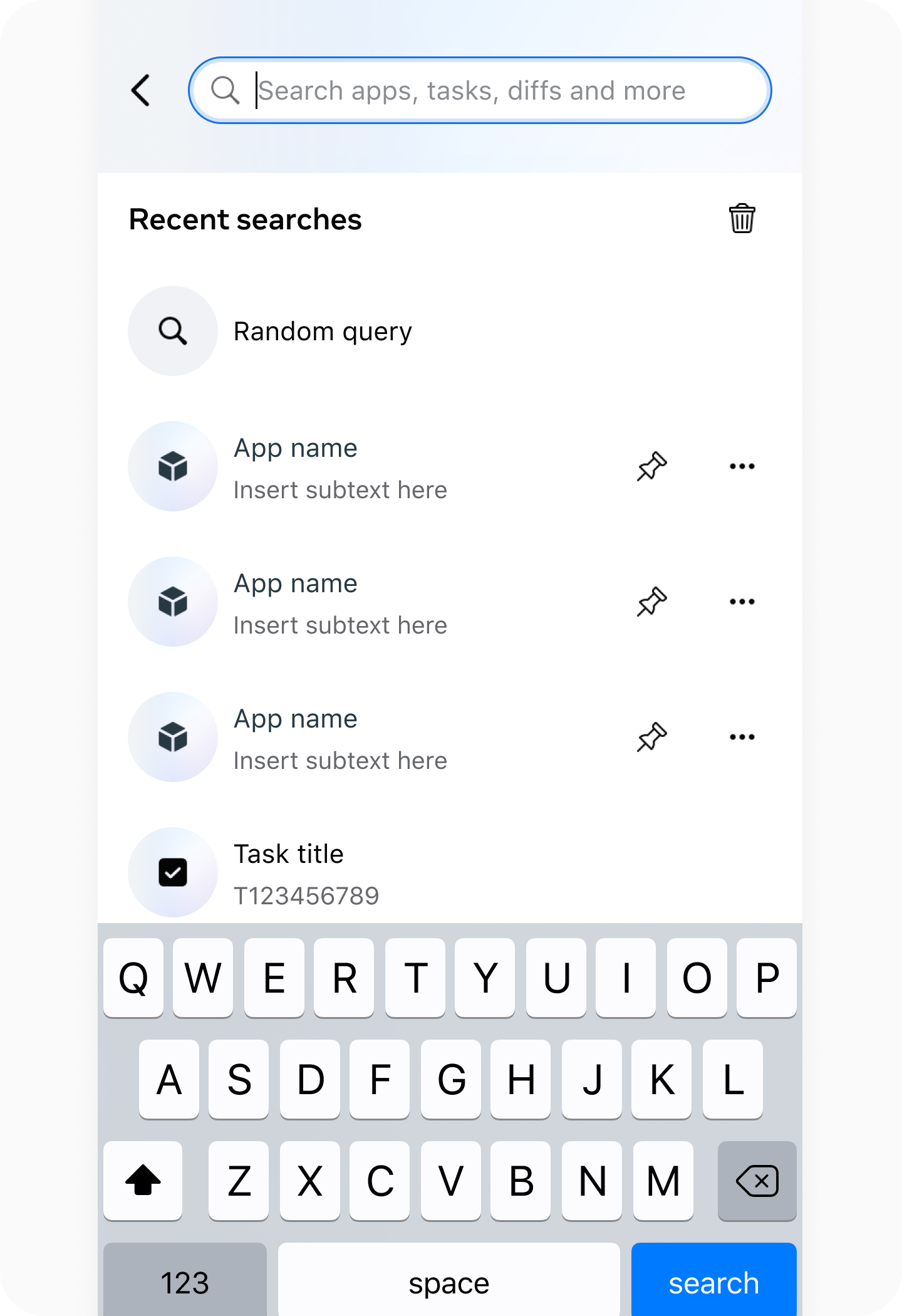Open the three-dot menu beside third App name

[742, 737]
